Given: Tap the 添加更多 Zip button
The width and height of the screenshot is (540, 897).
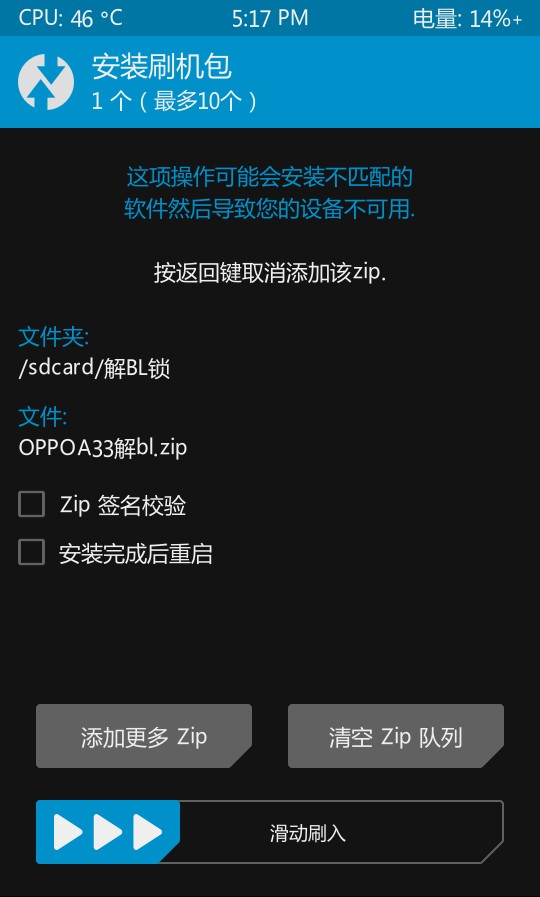Looking at the screenshot, I should coord(144,736).
